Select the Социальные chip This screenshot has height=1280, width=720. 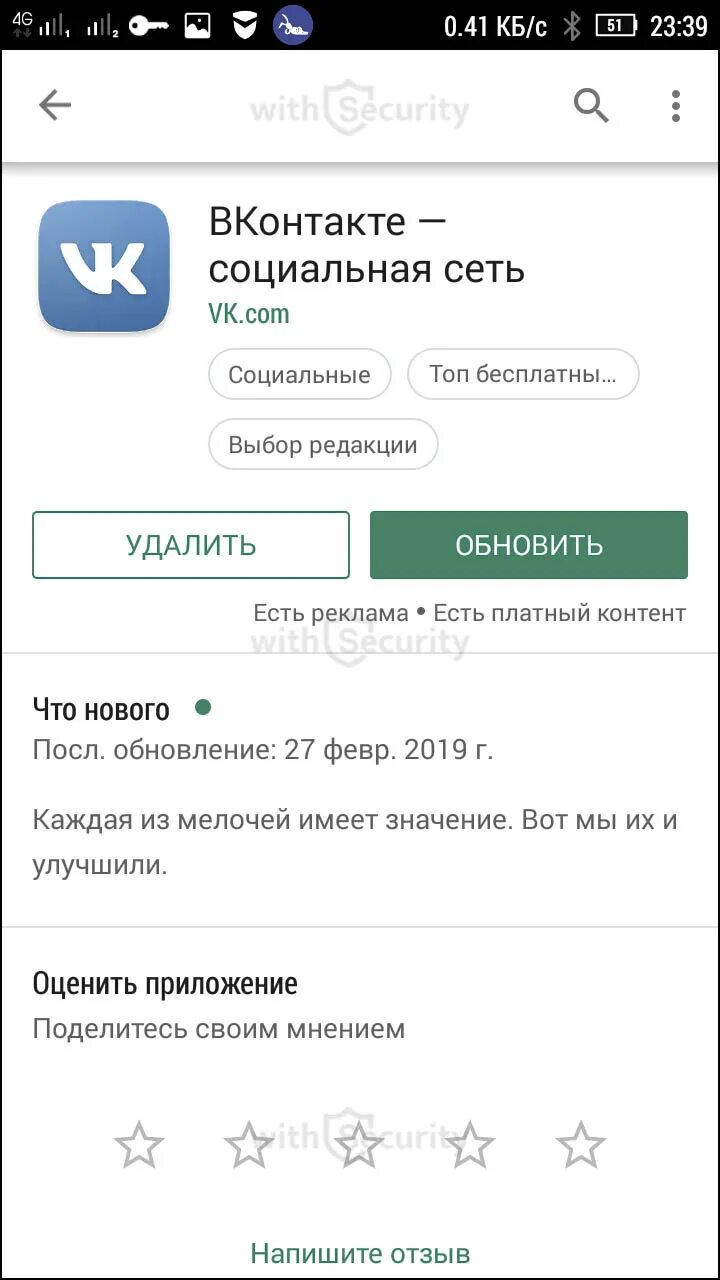click(299, 375)
